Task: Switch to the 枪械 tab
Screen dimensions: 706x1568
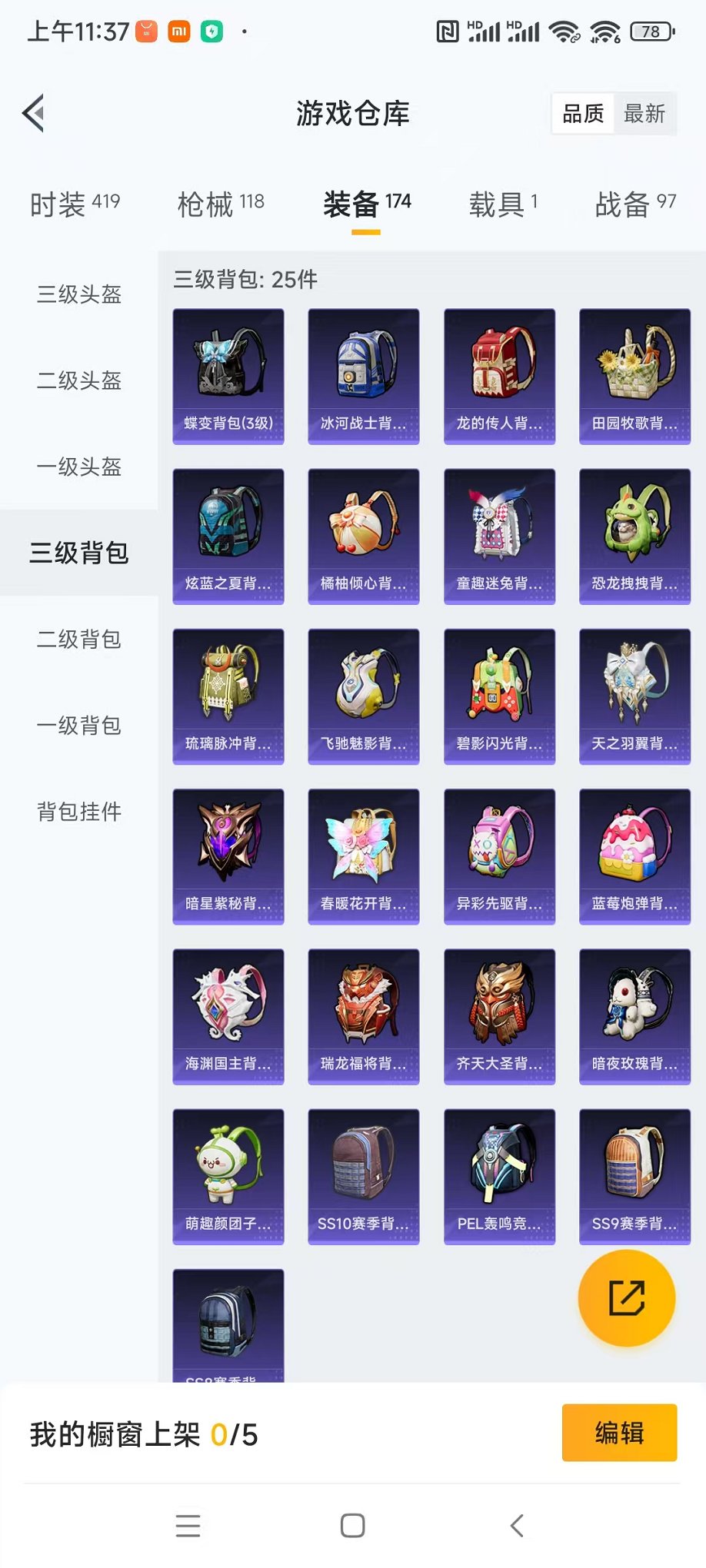Action: pyautogui.click(x=221, y=204)
